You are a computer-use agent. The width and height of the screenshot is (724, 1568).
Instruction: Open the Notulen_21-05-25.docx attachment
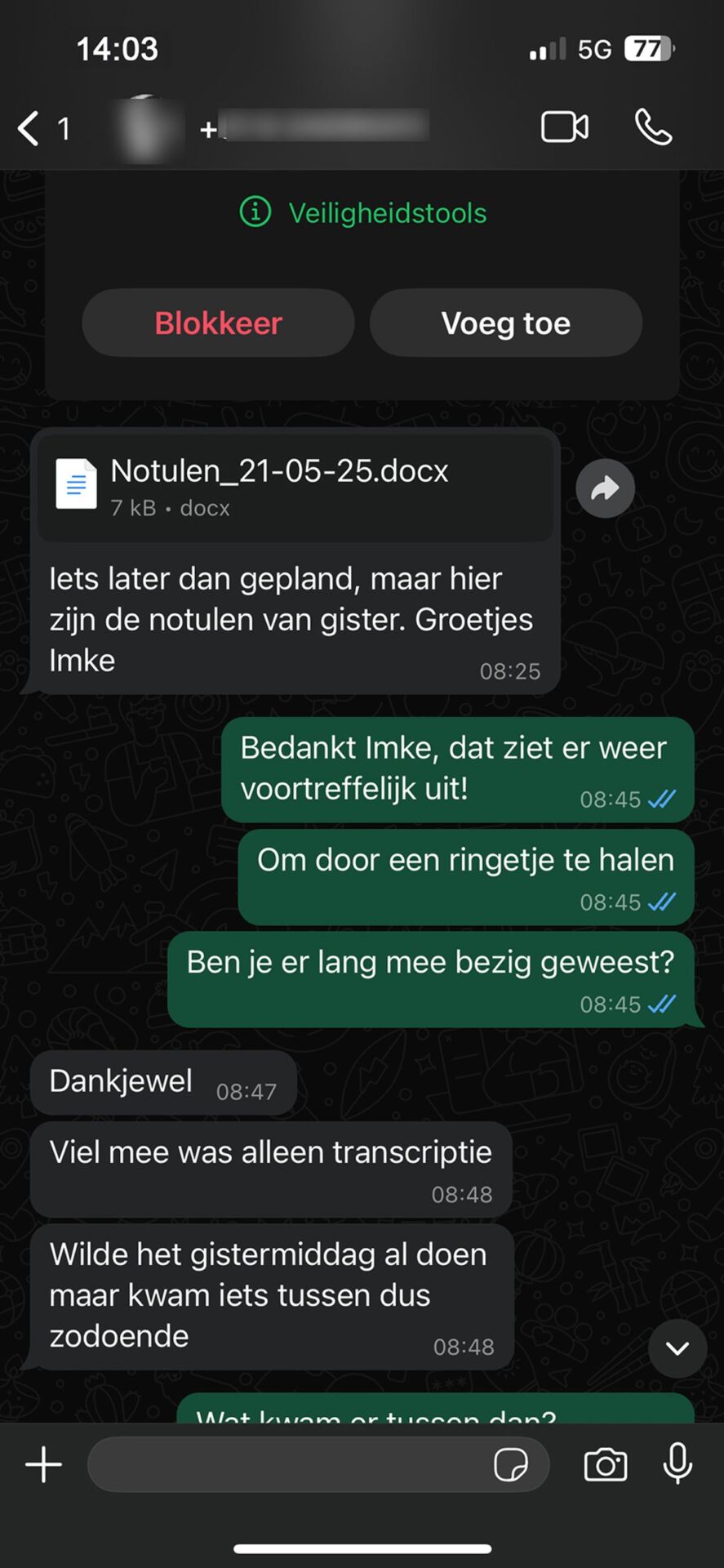click(x=294, y=488)
